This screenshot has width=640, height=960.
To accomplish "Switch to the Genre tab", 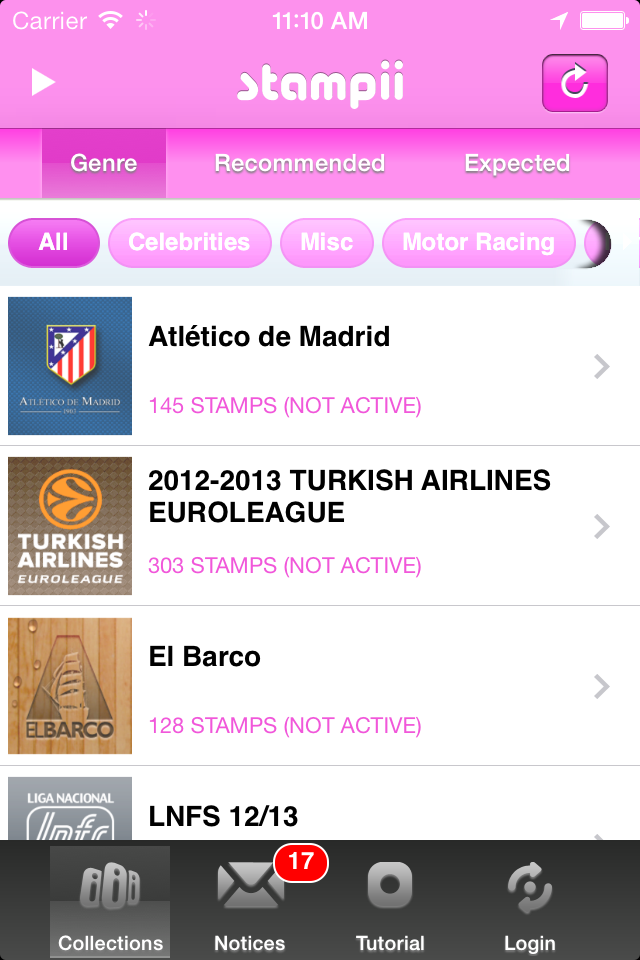I will 104,163.
